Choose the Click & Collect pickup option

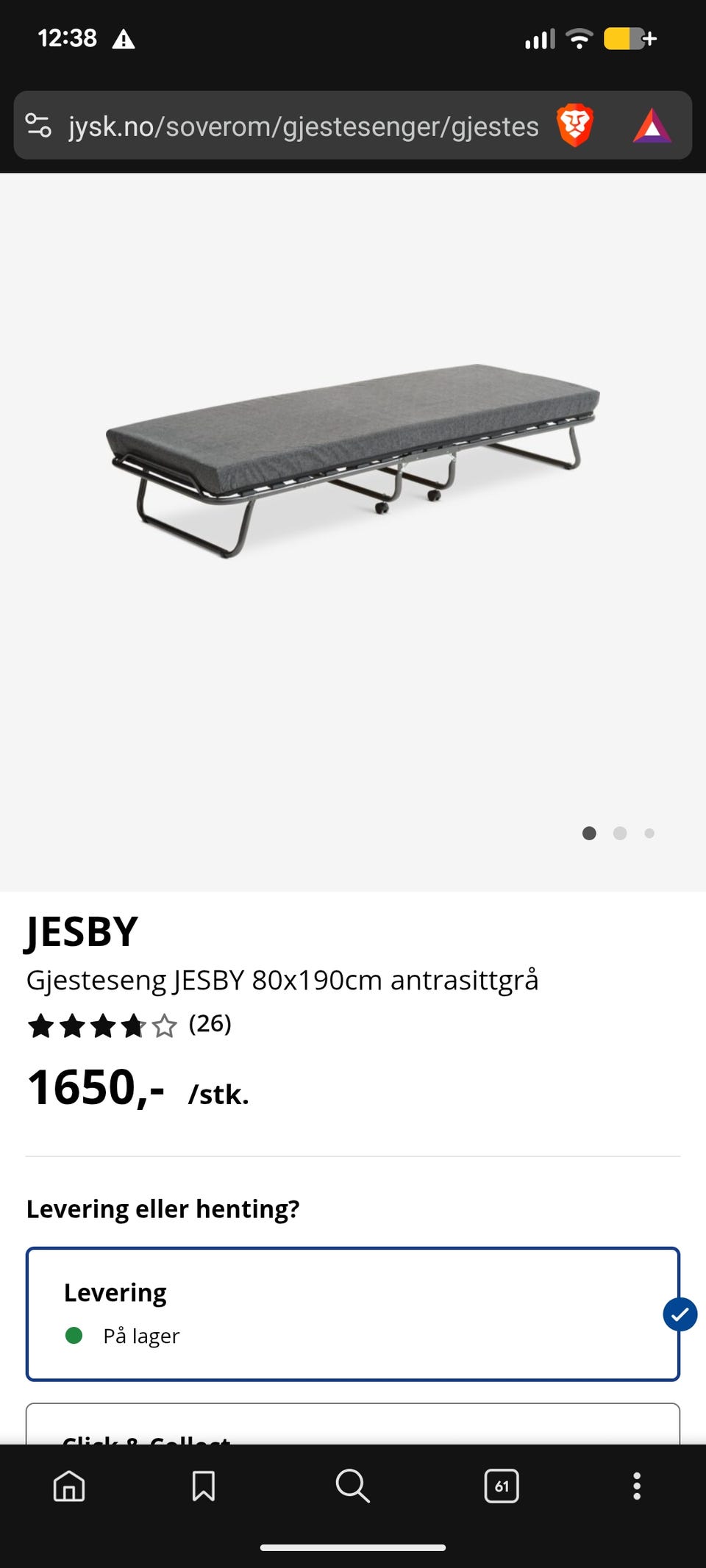click(x=353, y=1426)
